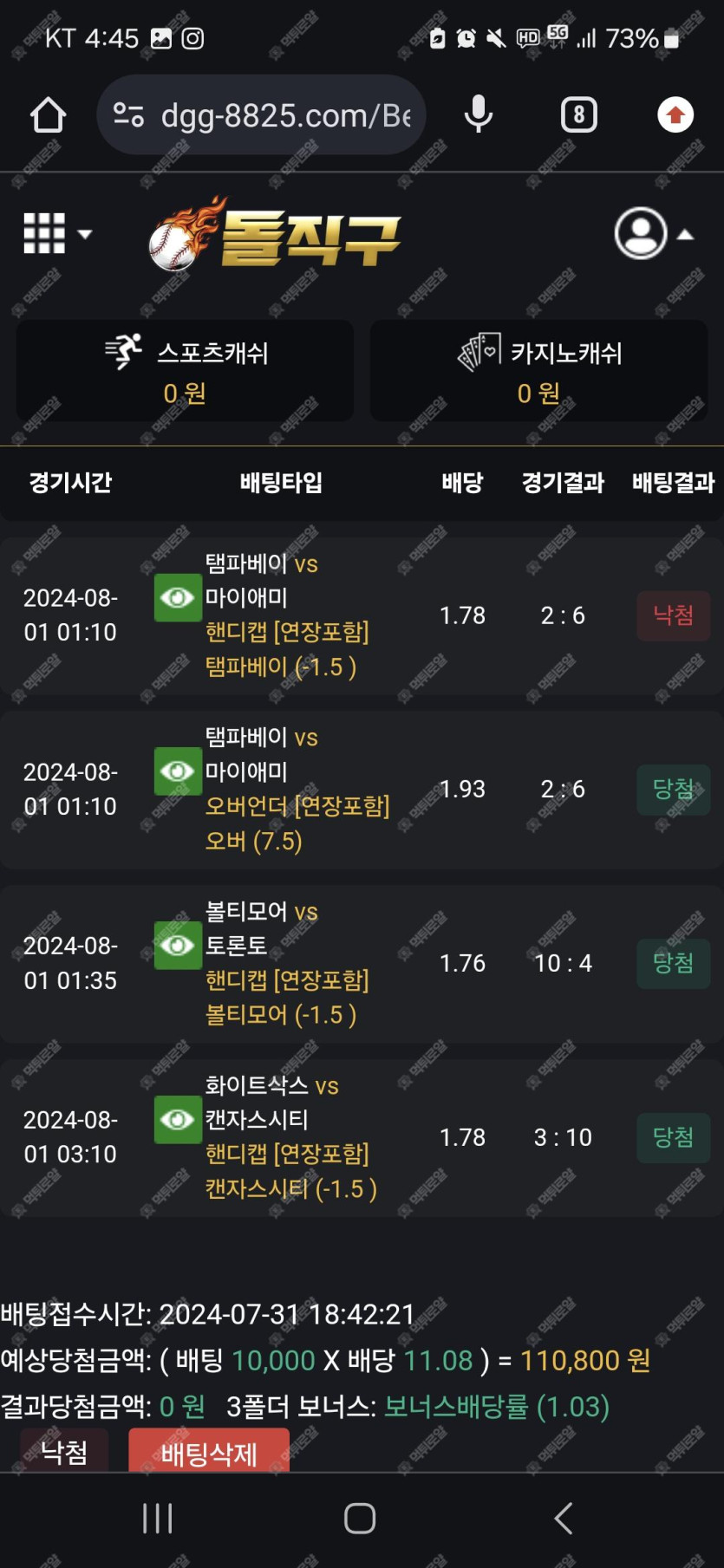Start voice search with the microphone
This screenshot has width=724, height=1568.
pos(478,114)
